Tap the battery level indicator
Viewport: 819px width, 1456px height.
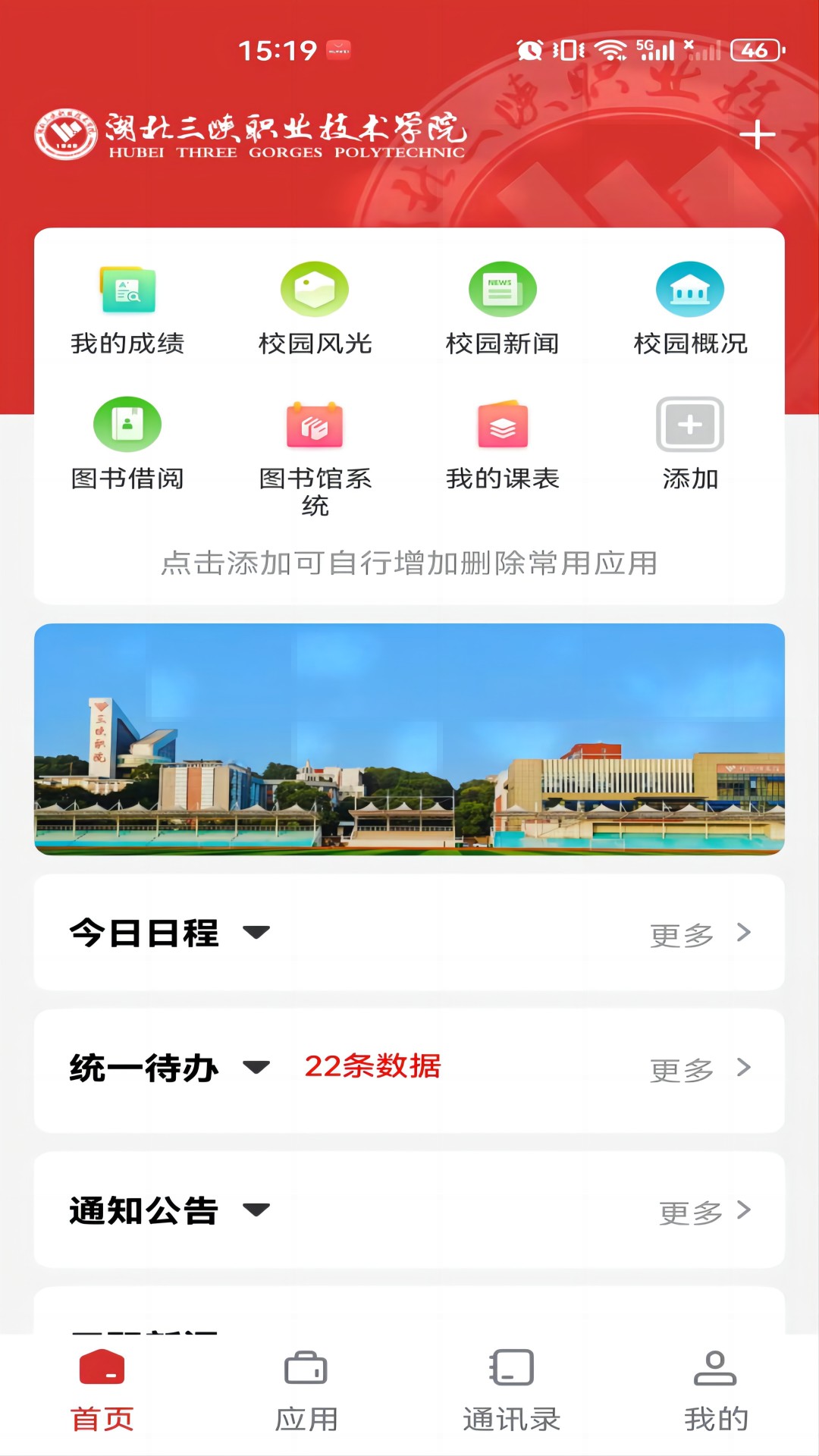pos(755,52)
